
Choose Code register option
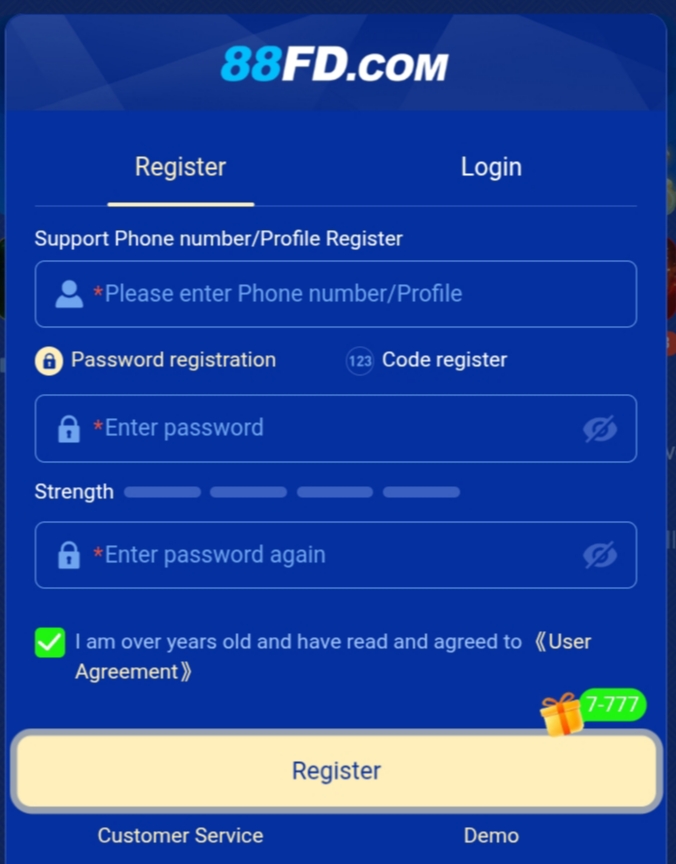tap(428, 360)
